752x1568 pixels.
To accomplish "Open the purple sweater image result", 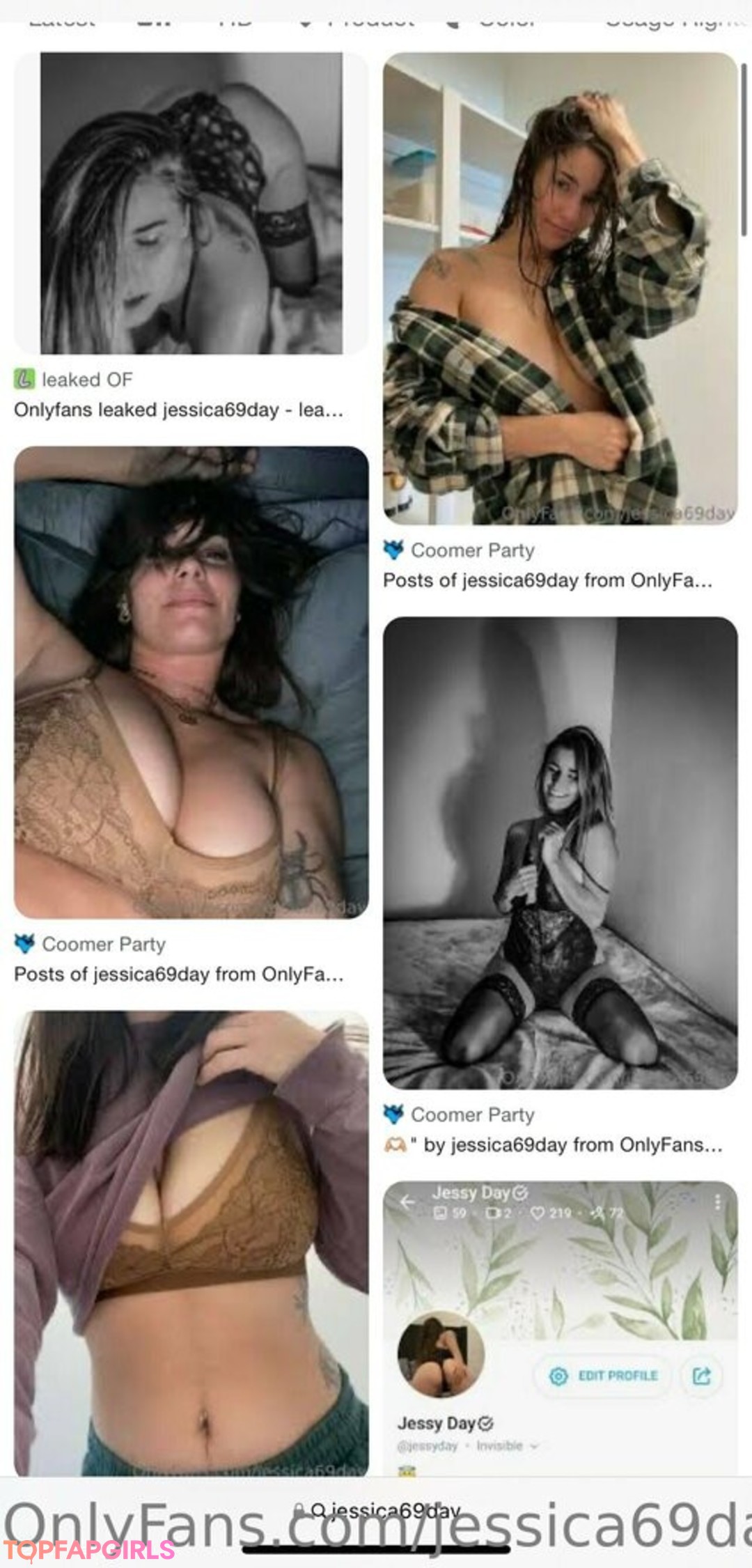I will (x=191, y=1243).
